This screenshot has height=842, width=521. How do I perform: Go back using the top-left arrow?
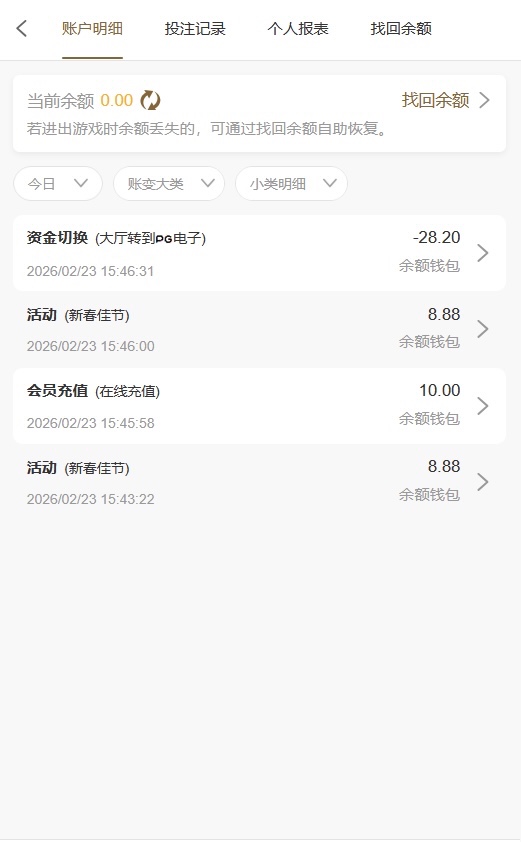click(x=21, y=28)
